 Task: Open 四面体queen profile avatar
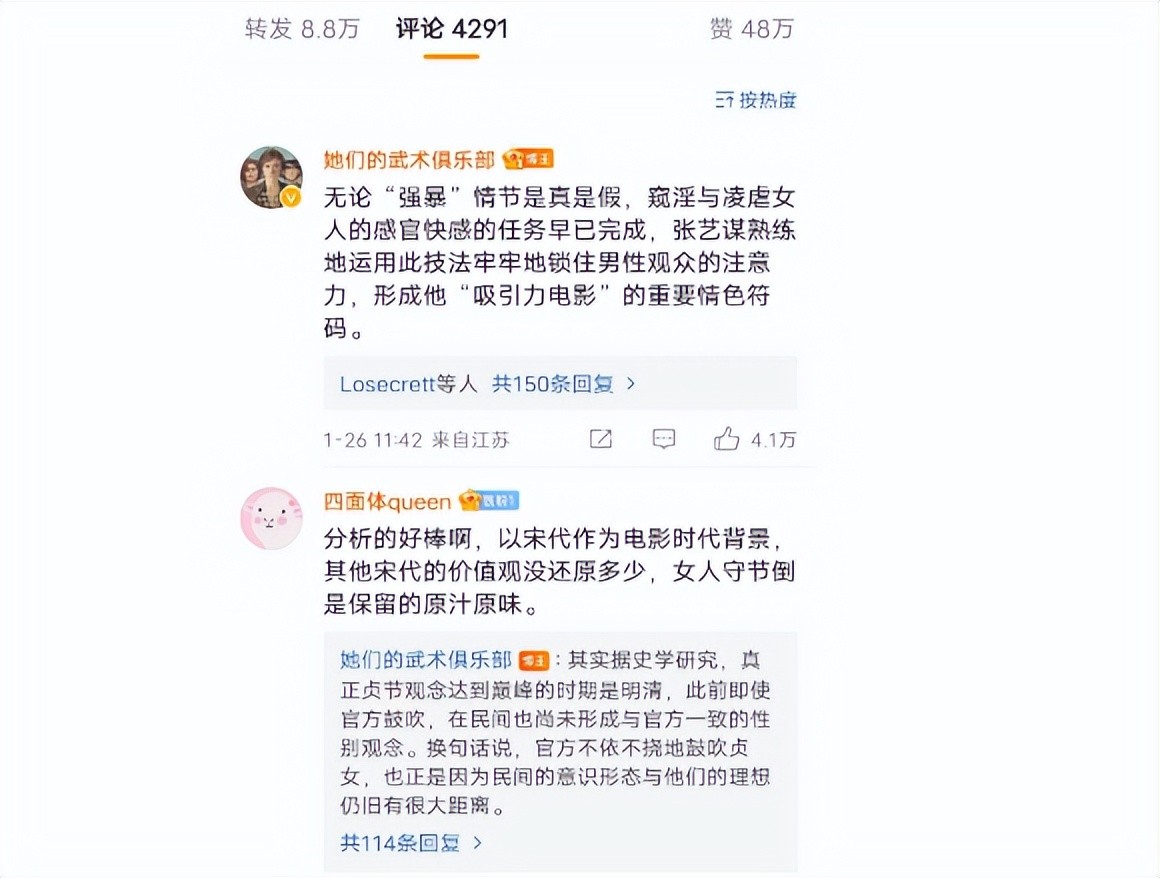[271, 518]
